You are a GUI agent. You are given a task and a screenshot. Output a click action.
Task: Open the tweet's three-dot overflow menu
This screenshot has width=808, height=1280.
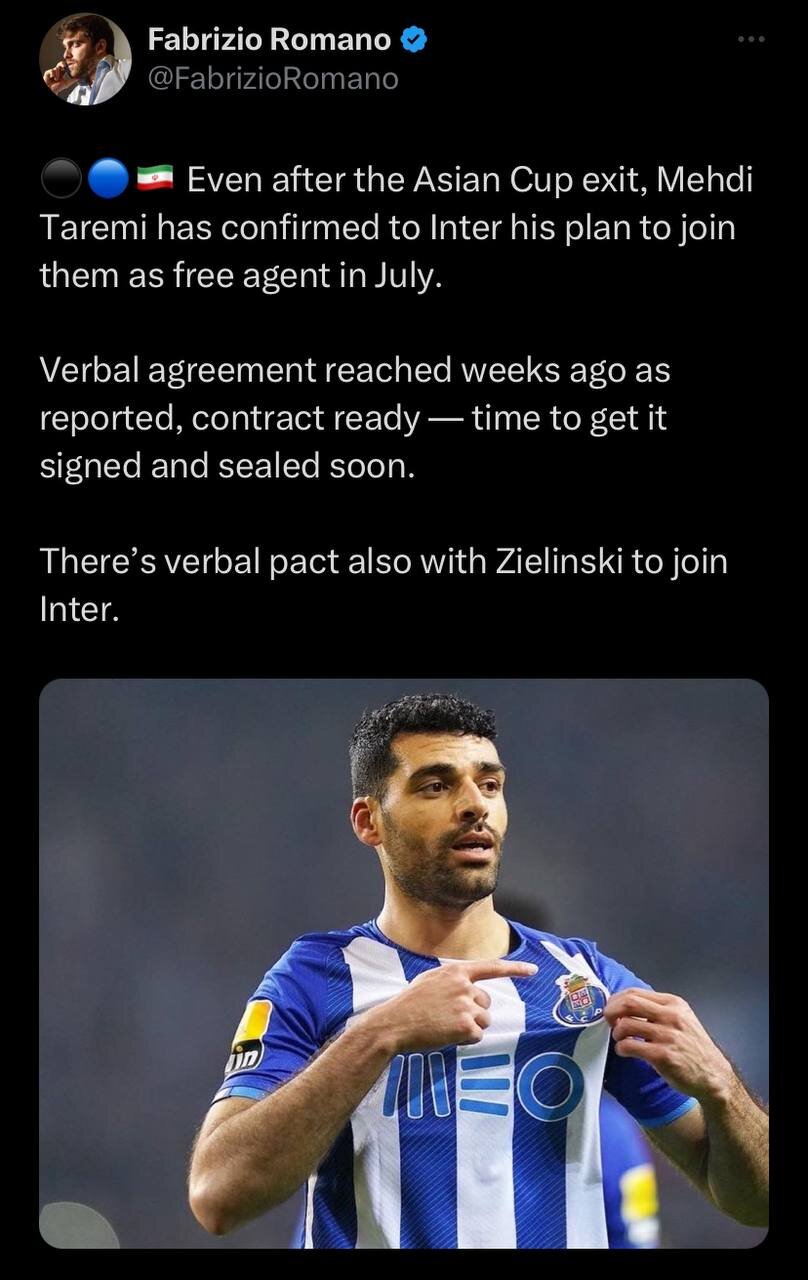(x=750, y=40)
